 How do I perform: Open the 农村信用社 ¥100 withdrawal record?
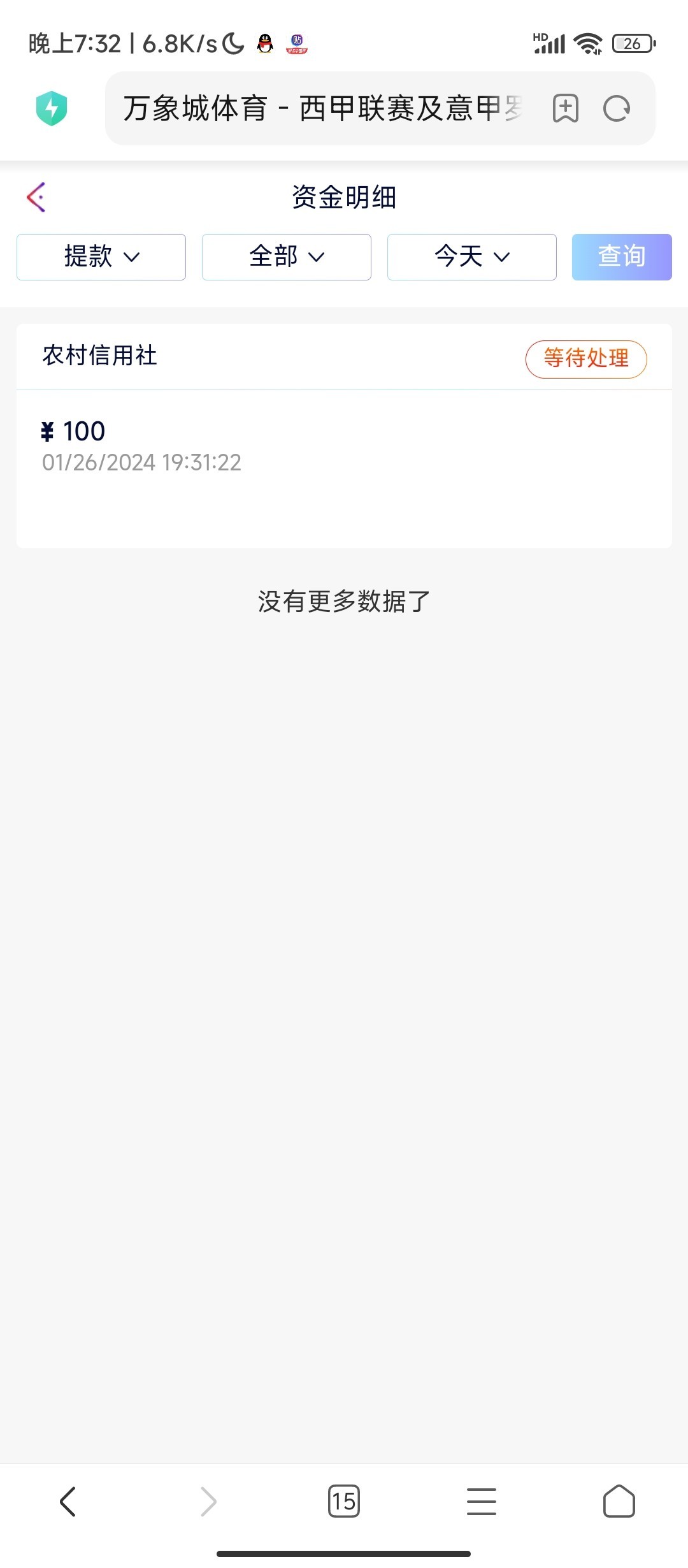344,436
